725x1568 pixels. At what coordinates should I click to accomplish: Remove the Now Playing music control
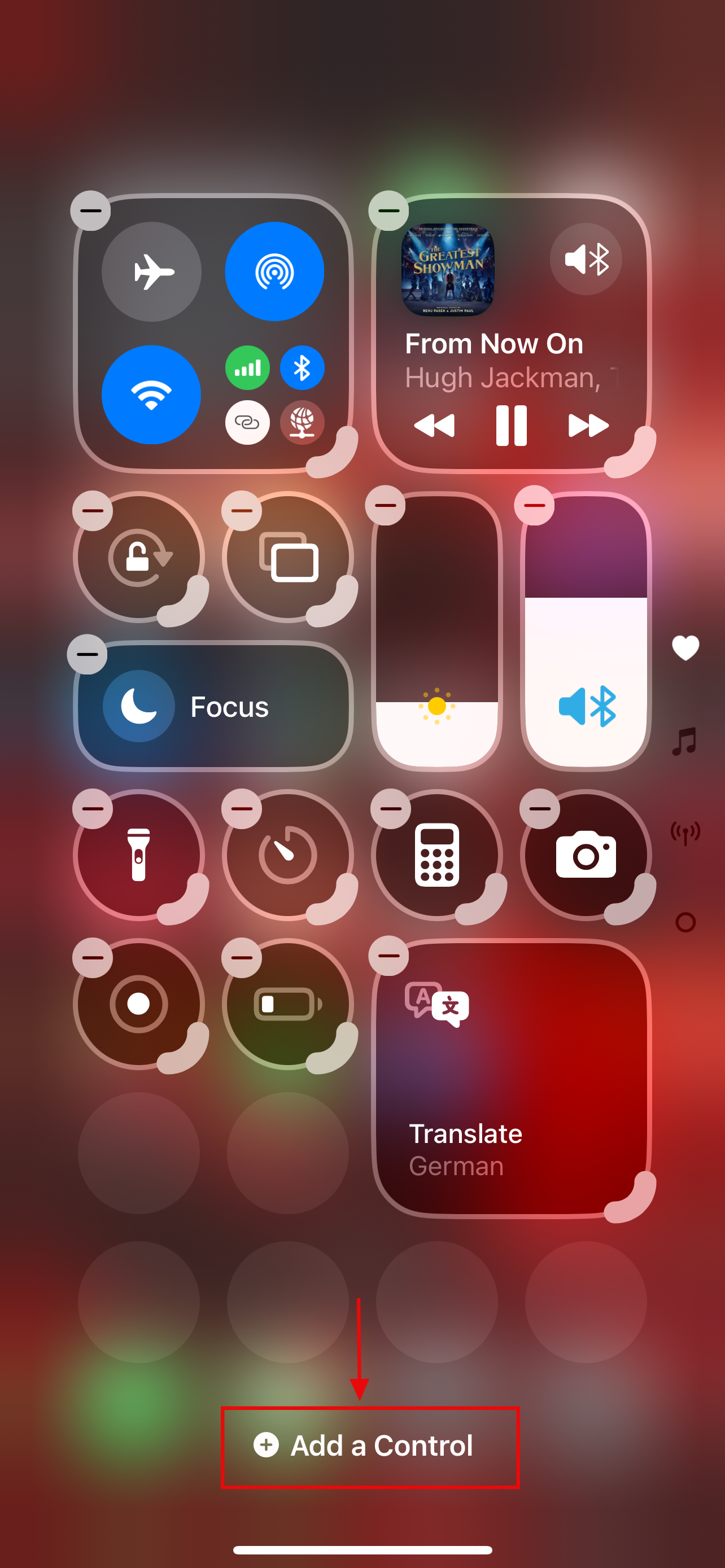(x=388, y=211)
